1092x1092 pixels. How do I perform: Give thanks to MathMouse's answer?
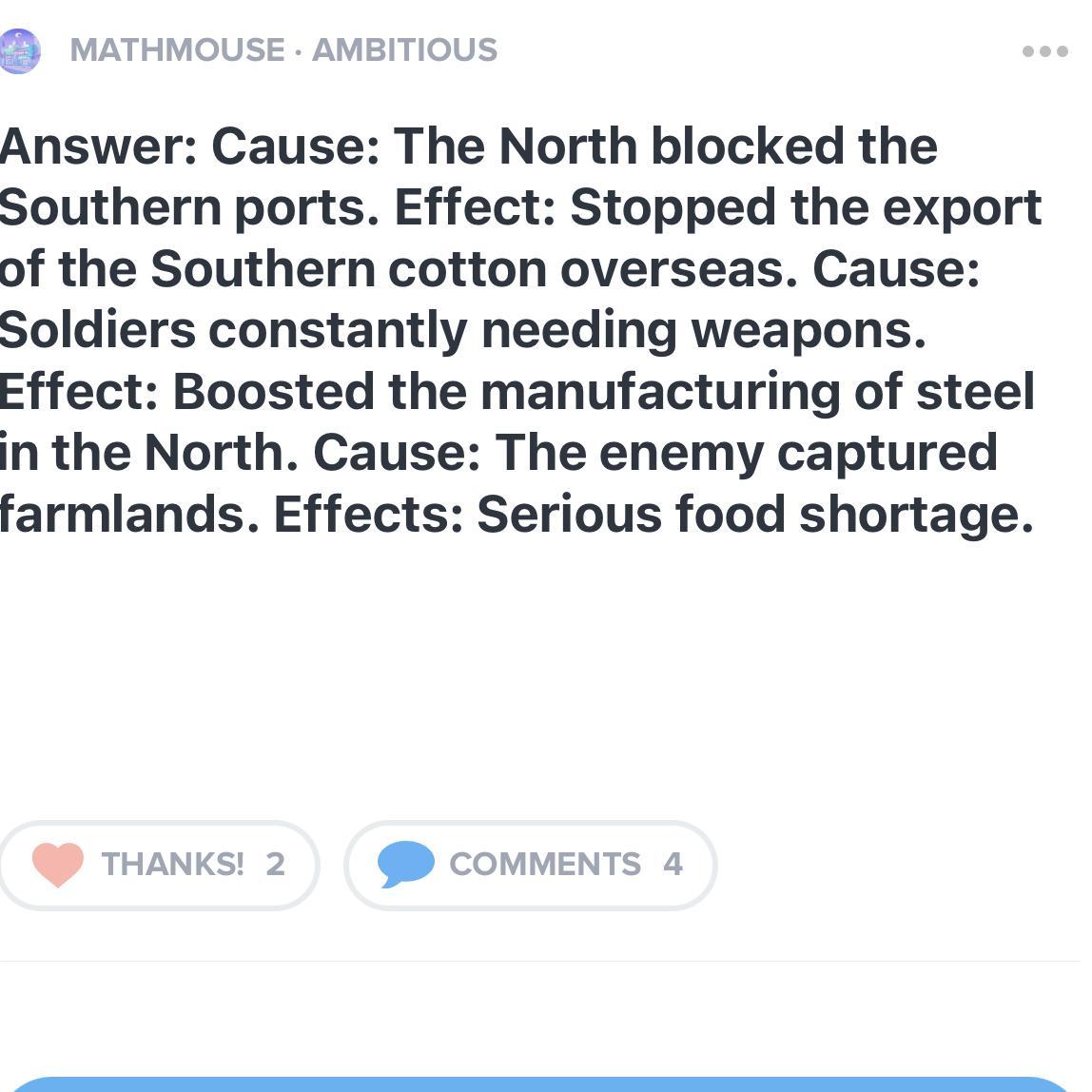[158, 865]
